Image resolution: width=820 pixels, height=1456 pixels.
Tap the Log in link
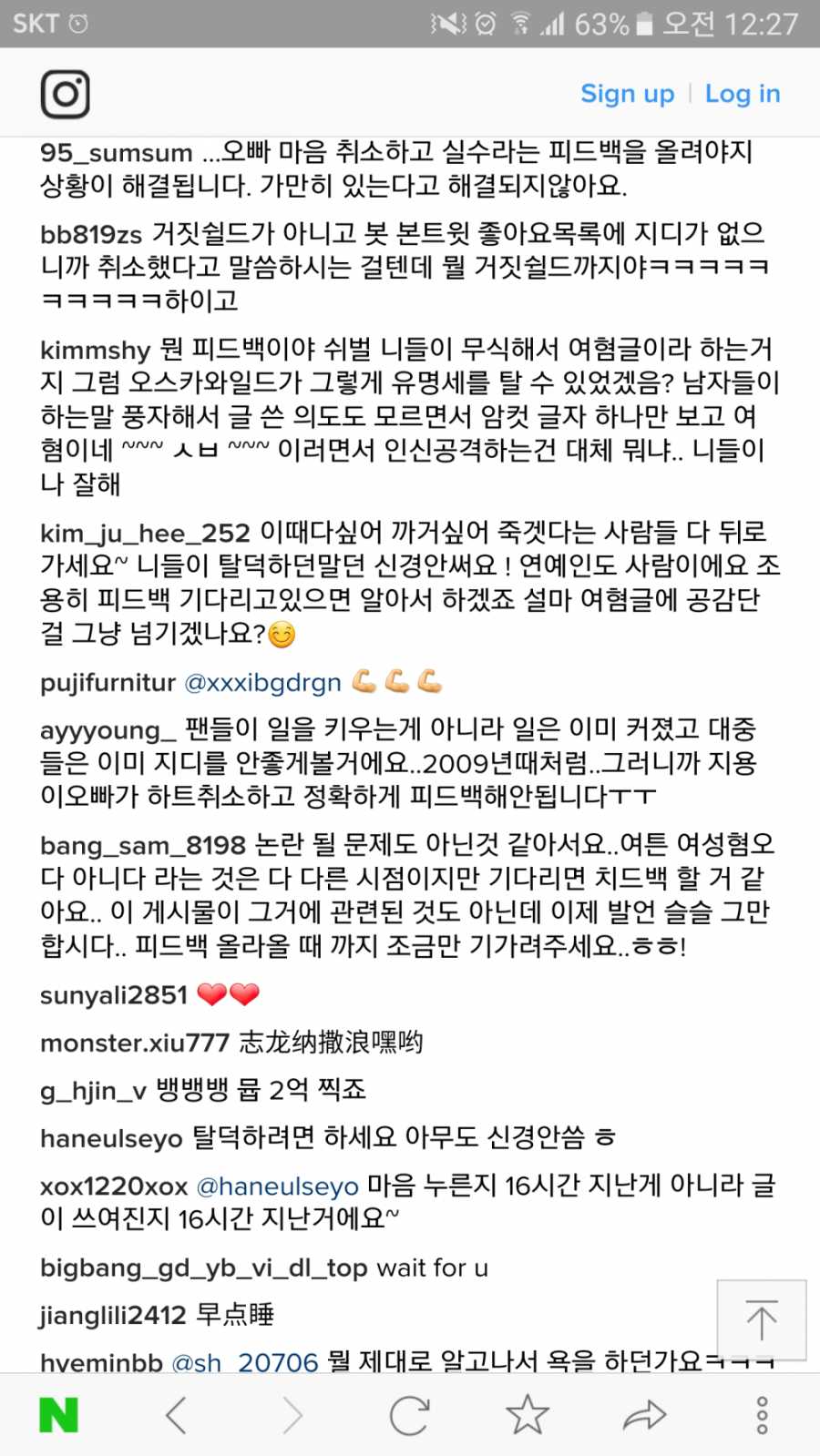743,94
